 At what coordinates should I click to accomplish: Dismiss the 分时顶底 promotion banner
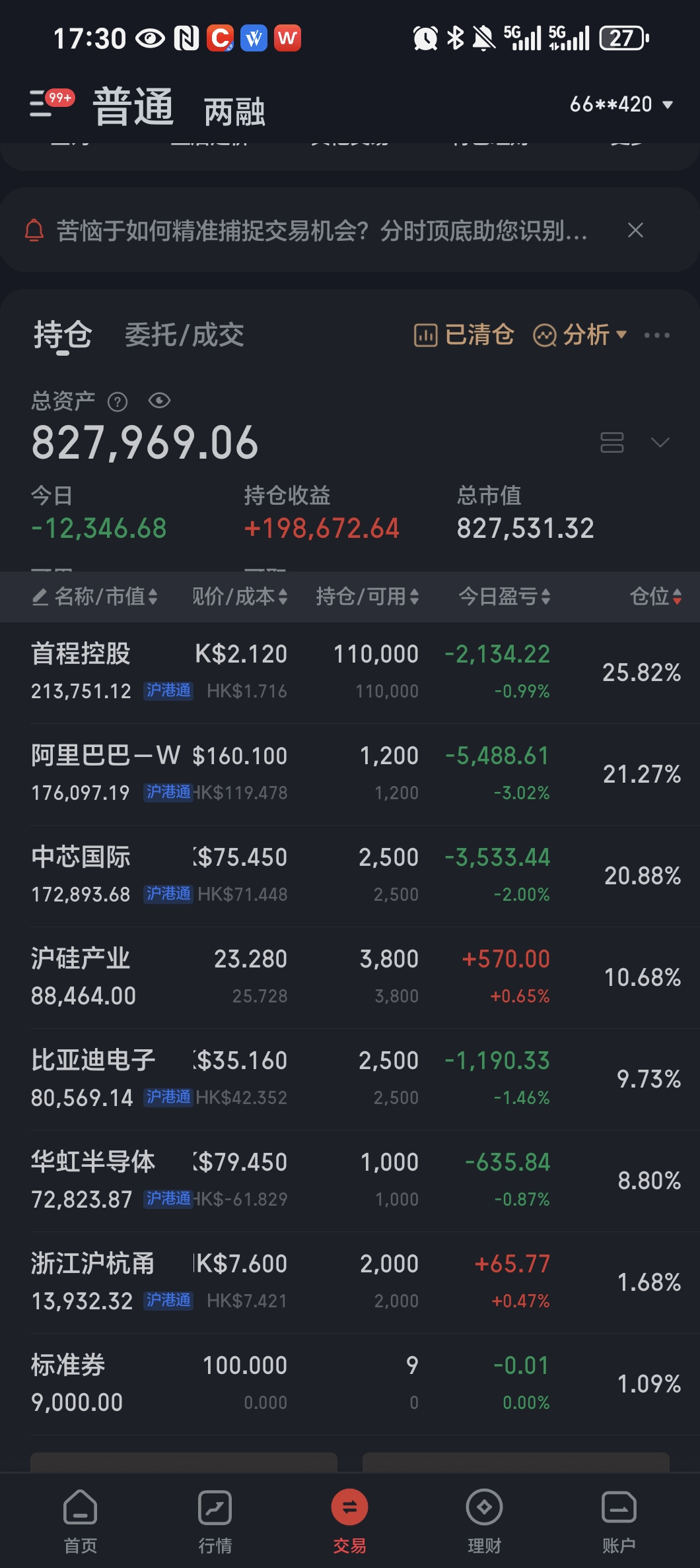point(635,230)
